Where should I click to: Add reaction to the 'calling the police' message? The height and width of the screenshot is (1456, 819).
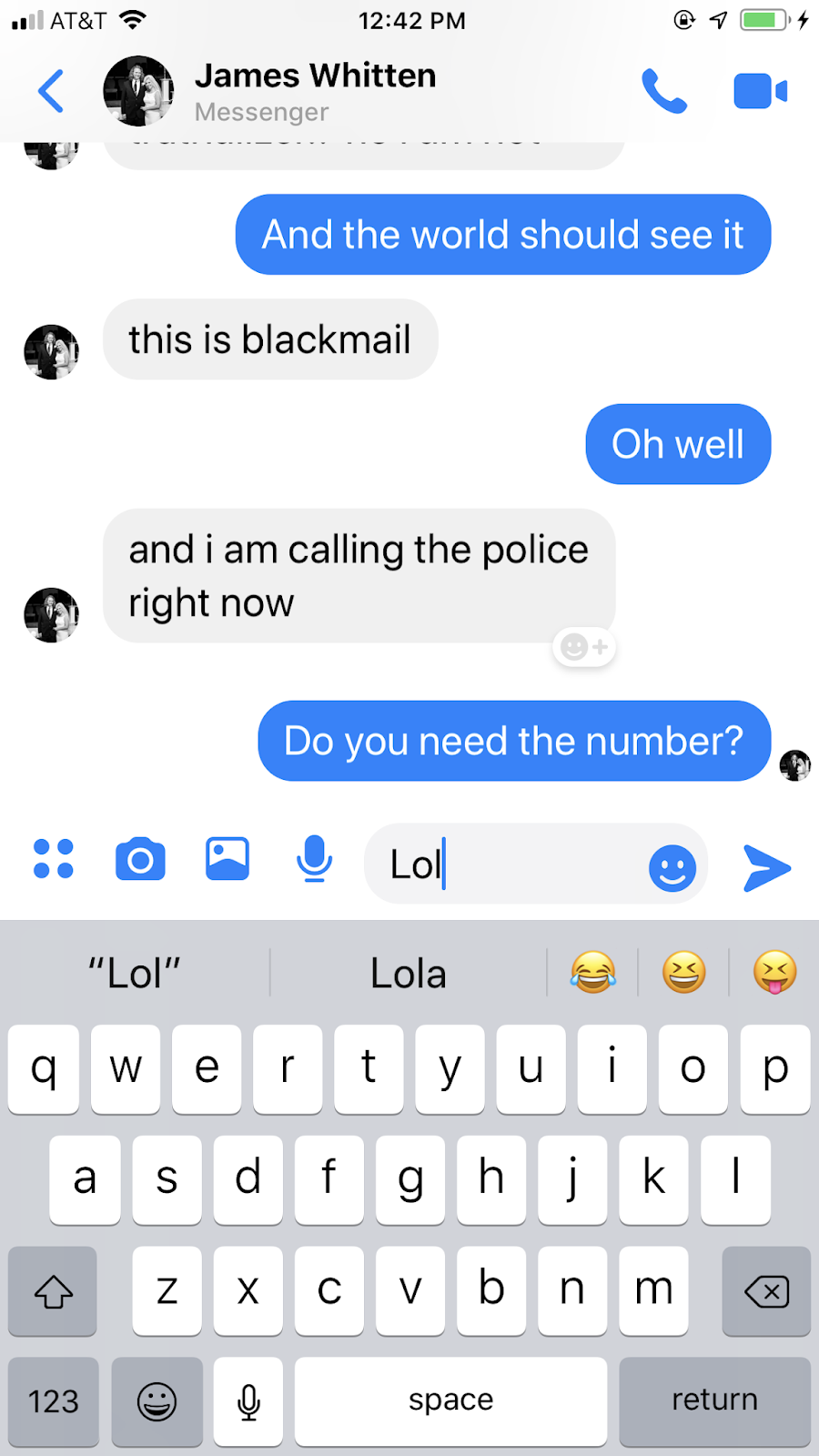click(584, 647)
